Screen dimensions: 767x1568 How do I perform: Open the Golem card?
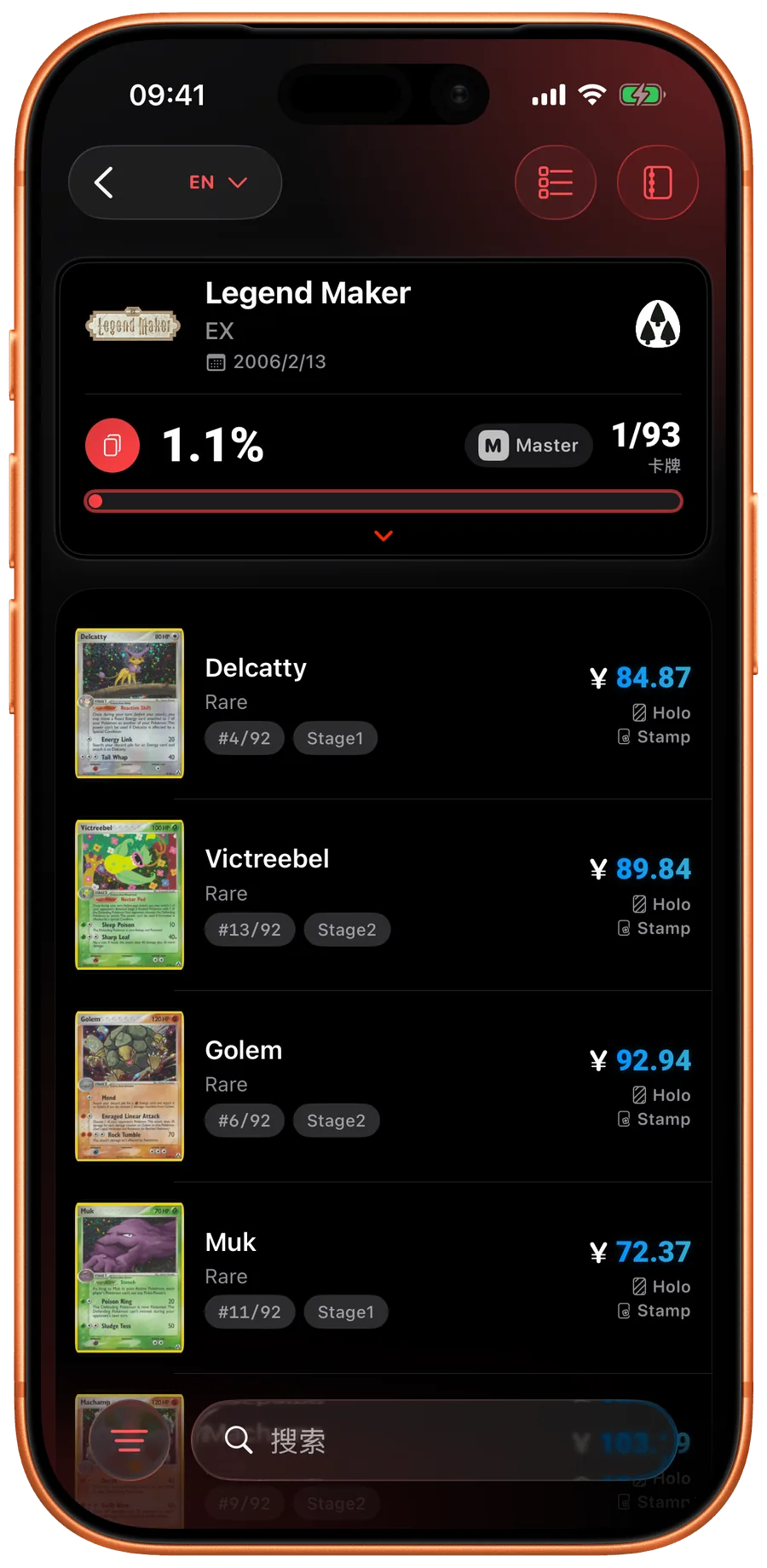[383, 1086]
